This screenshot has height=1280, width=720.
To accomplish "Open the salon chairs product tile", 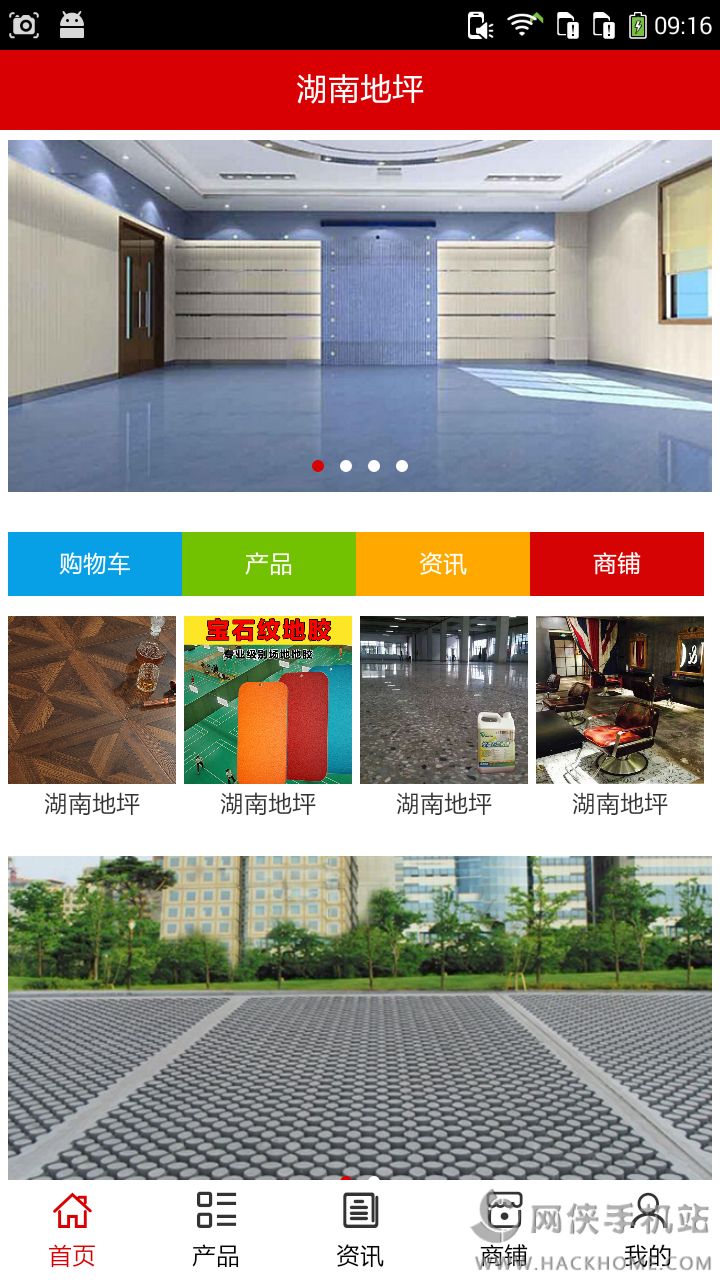I will click(620, 700).
